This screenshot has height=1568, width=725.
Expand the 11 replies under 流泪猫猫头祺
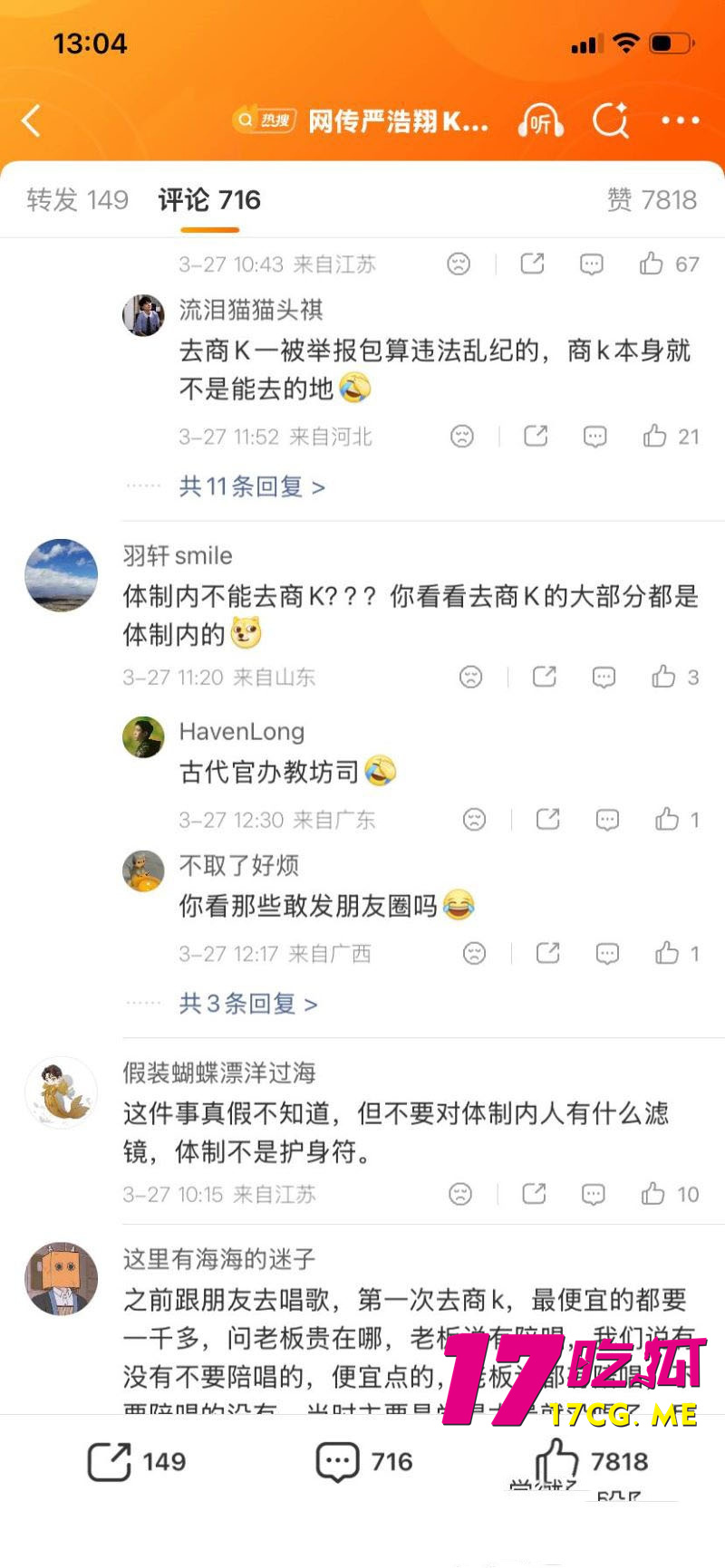click(251, 487)
